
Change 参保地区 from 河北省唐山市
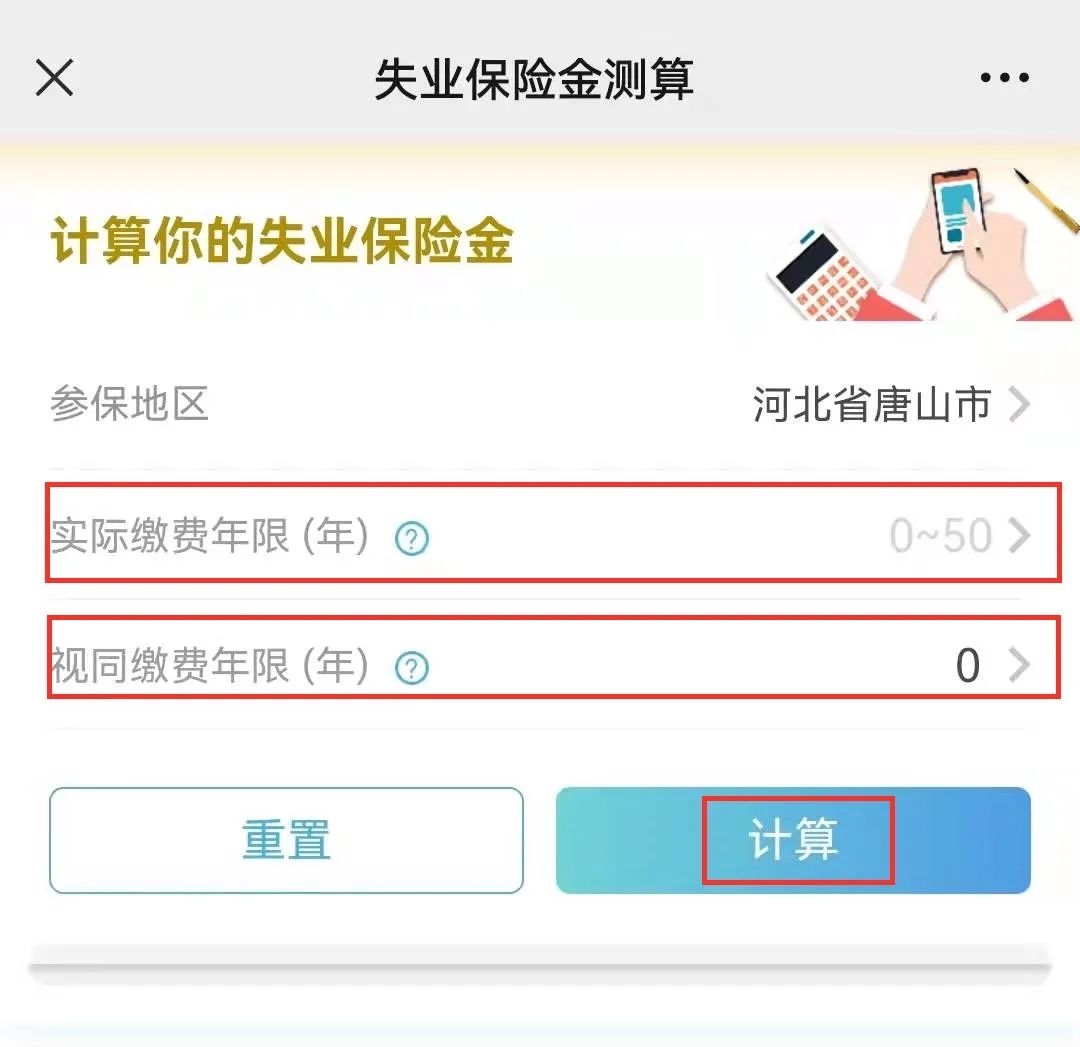tap(890, 405)
